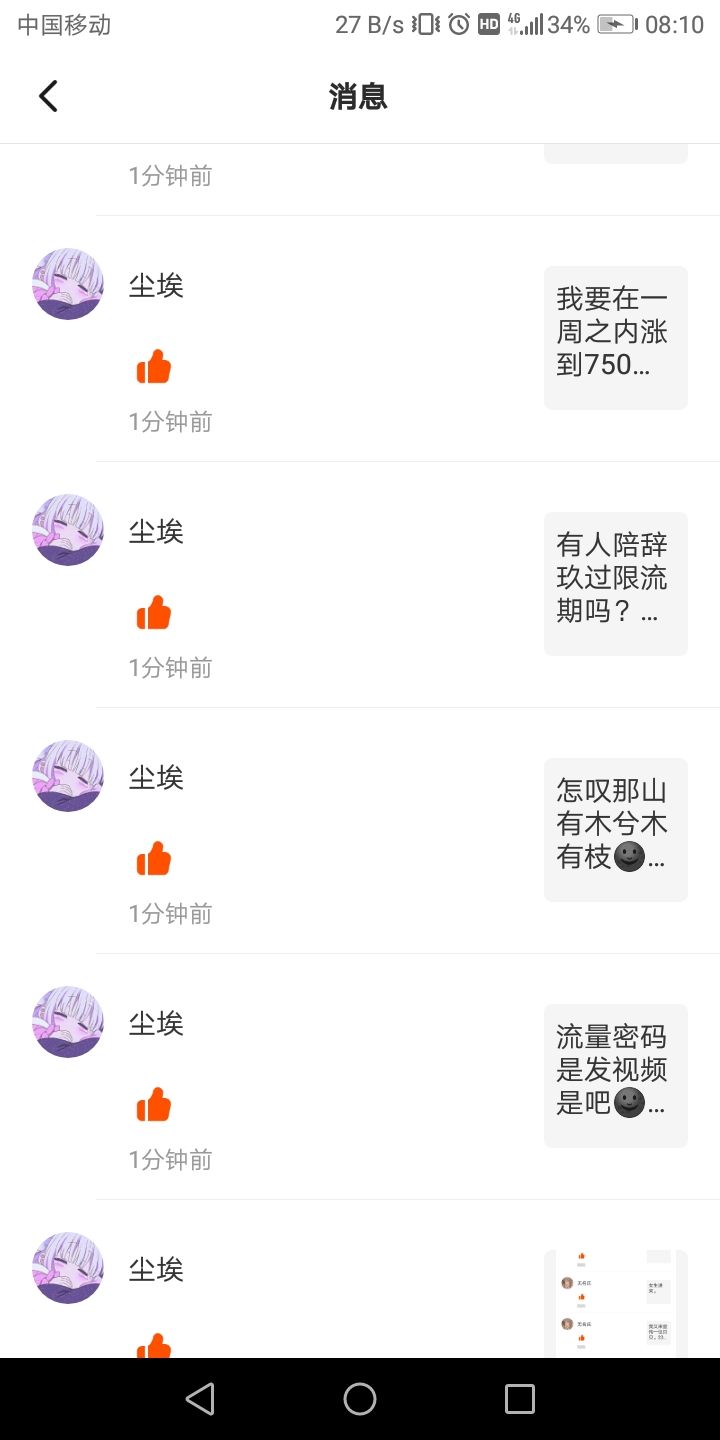Go back from the 消息 page

(x=48, y=97)
